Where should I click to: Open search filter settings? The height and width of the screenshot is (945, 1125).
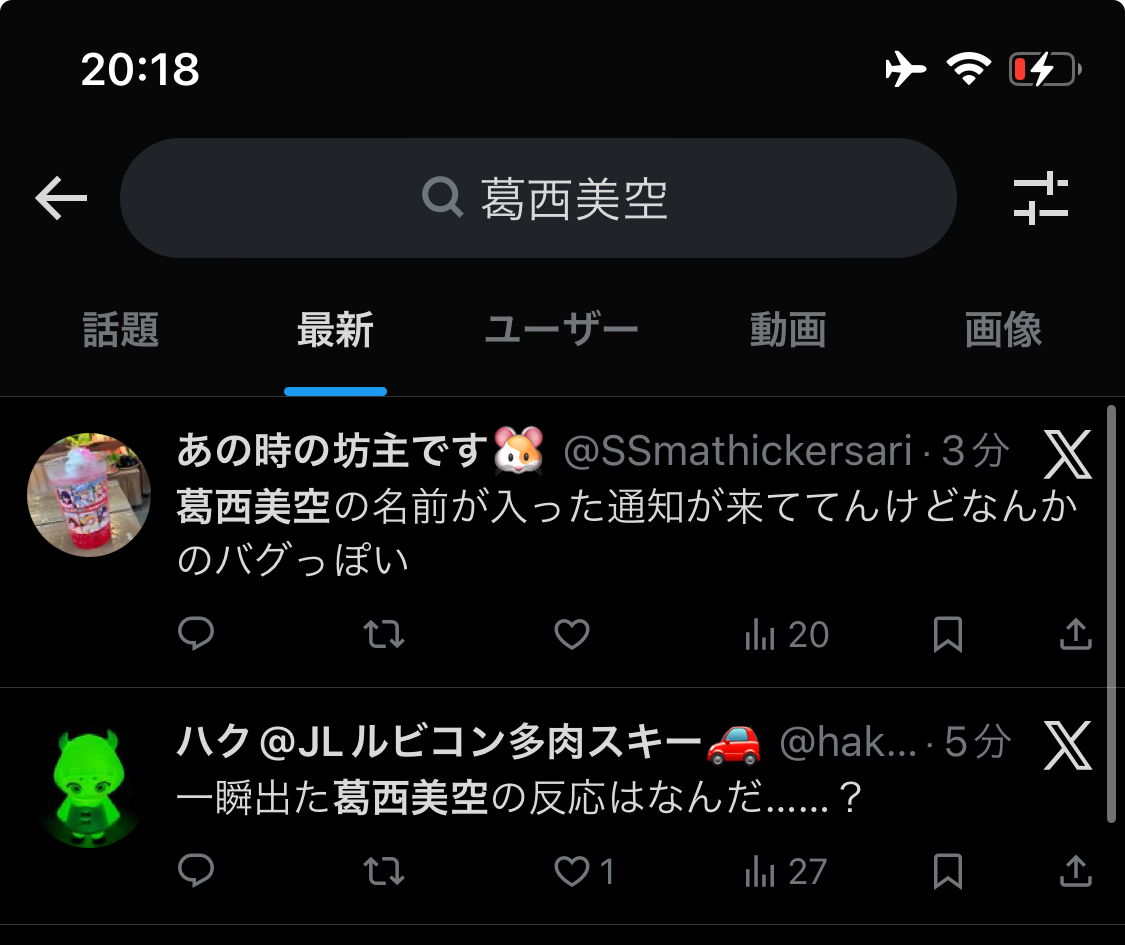point(1040,198)
